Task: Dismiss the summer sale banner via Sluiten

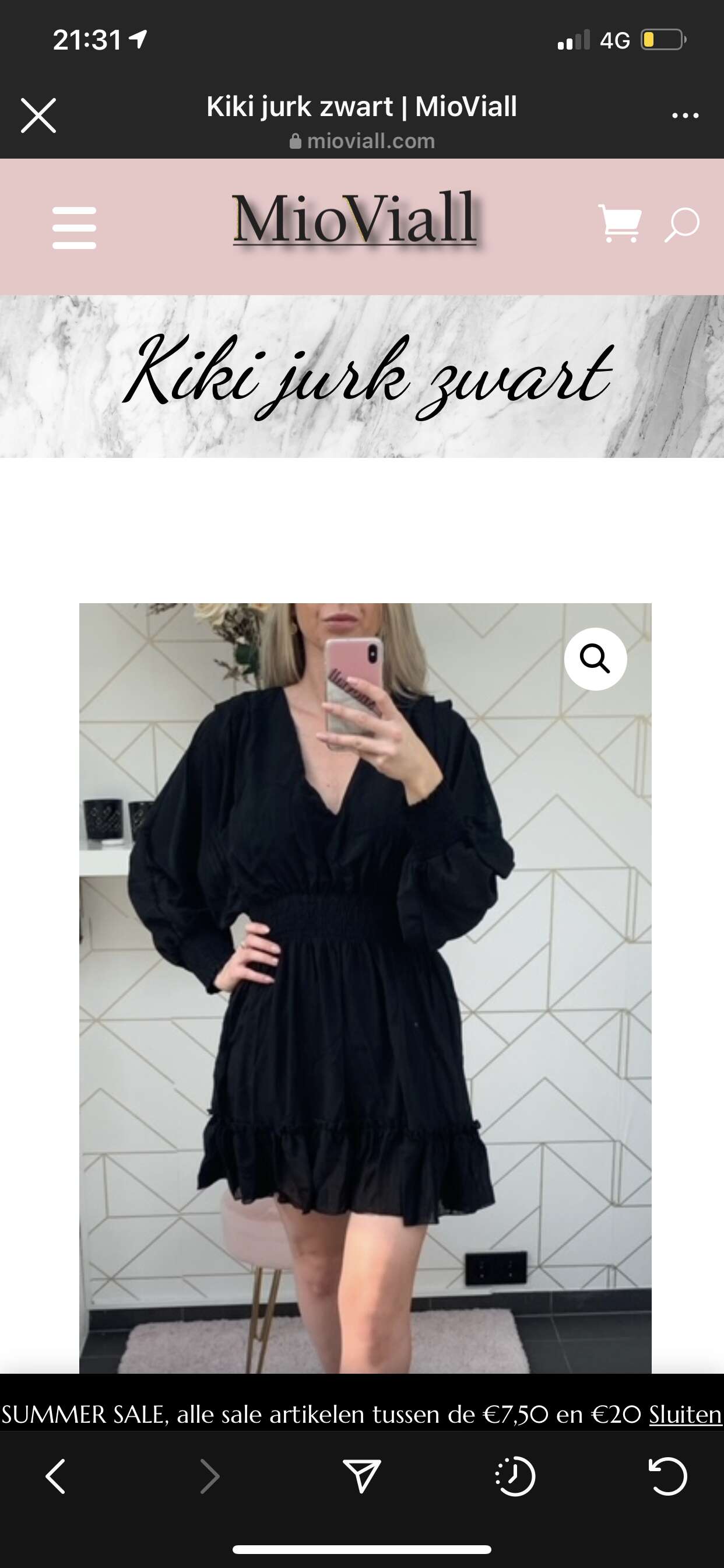Action: (x=685, y=1414)
